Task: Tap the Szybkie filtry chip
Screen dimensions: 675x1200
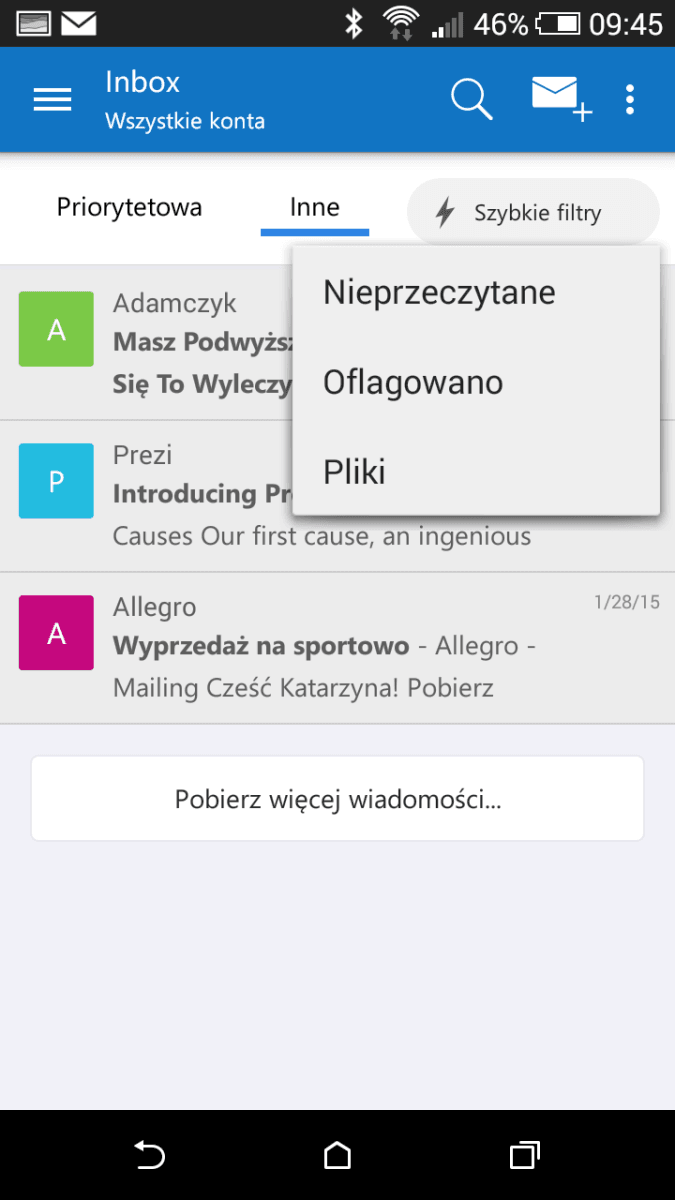Action: tap(533, 212)
